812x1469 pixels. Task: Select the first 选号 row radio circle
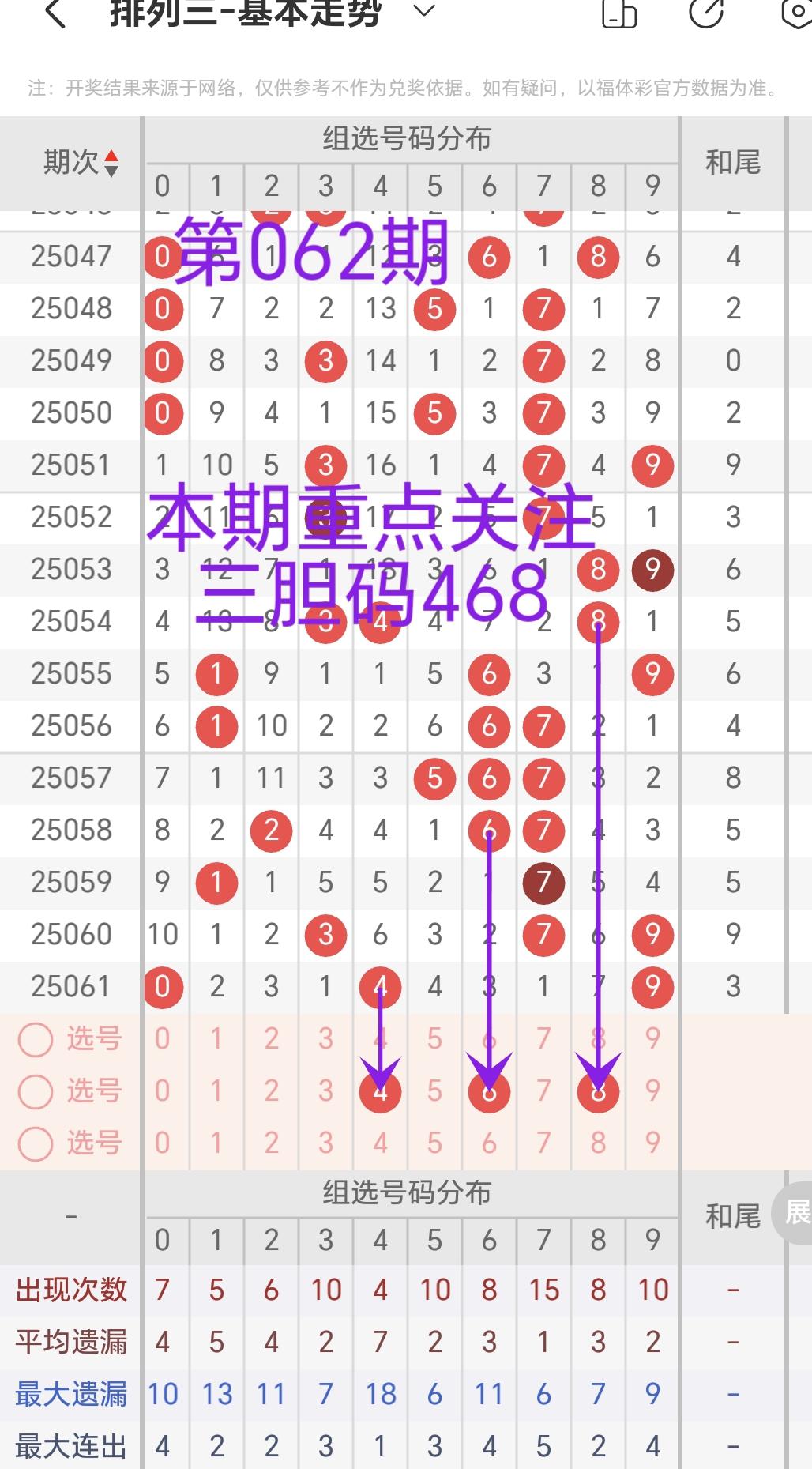point(36,1040)
